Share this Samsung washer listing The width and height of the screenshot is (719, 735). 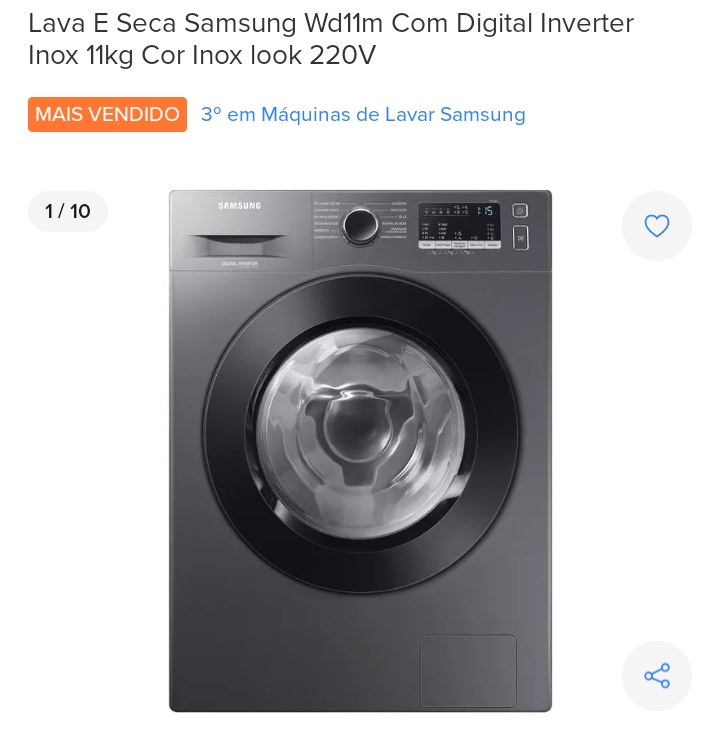pyautogui.click(x=656, y=676)
